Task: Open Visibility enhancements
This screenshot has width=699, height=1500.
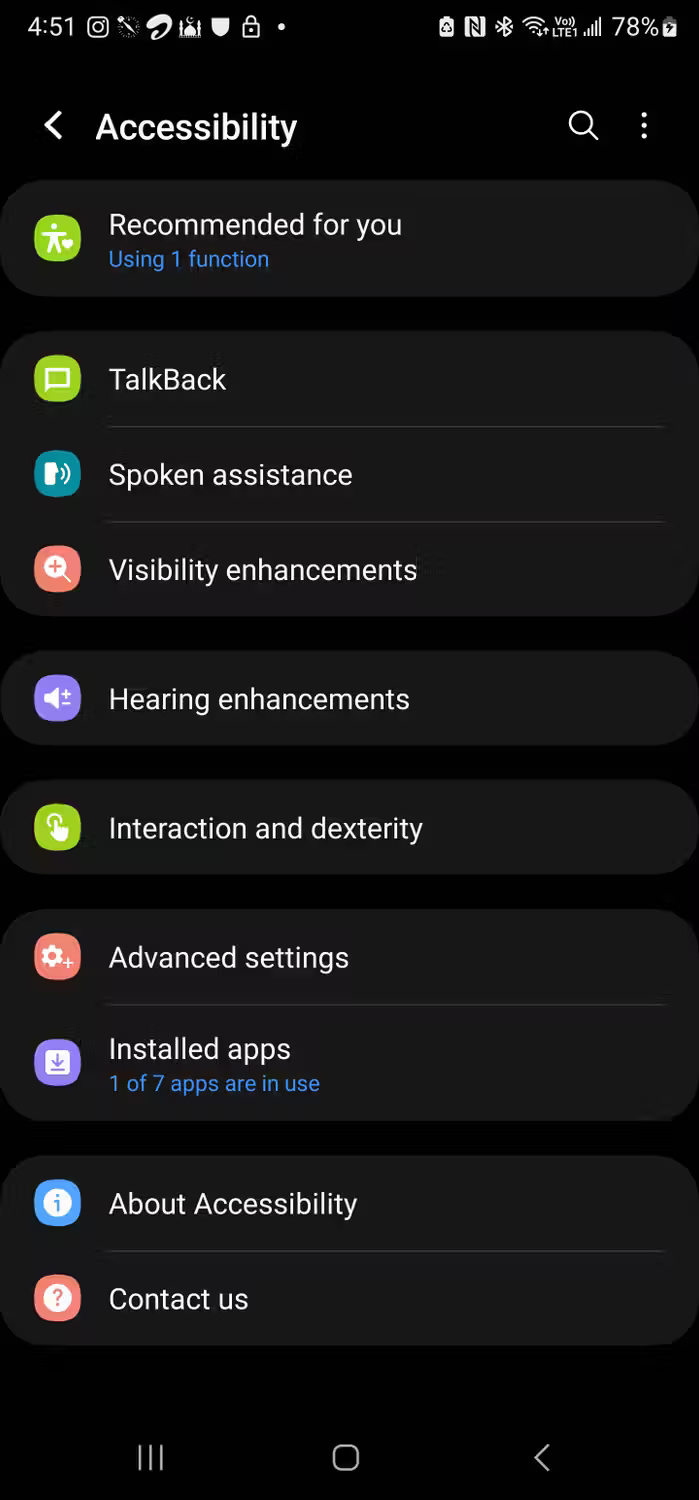Action: 349,570
